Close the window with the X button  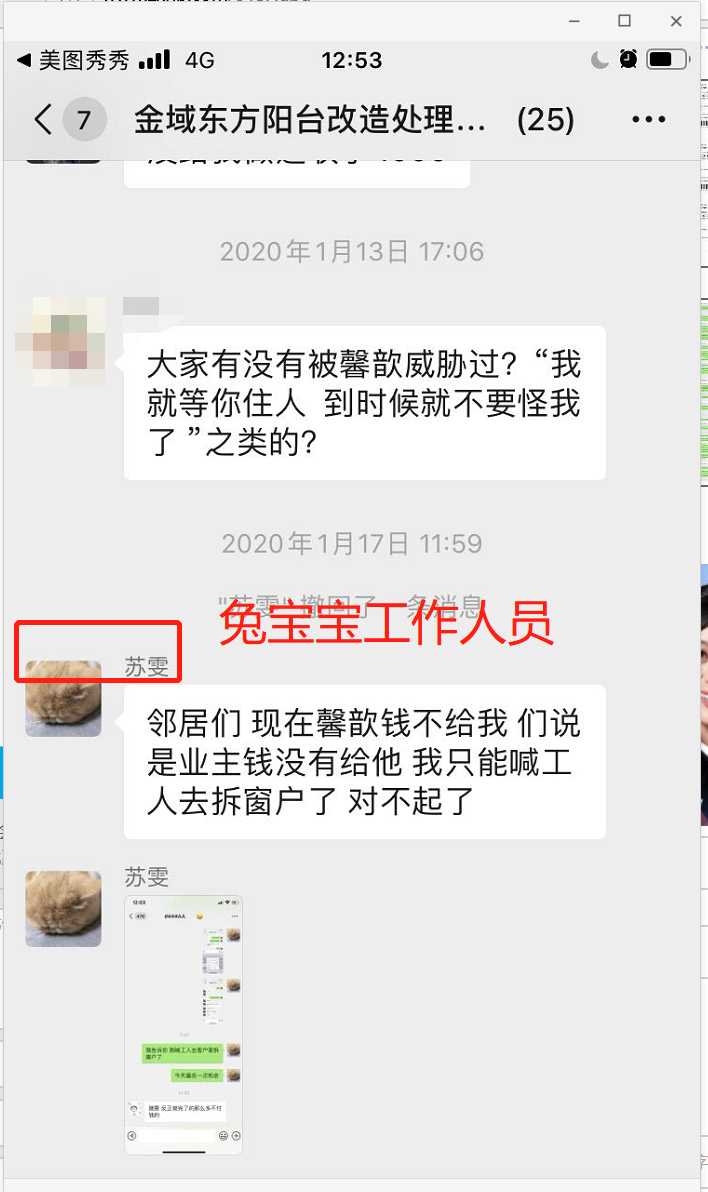(675, 20)
